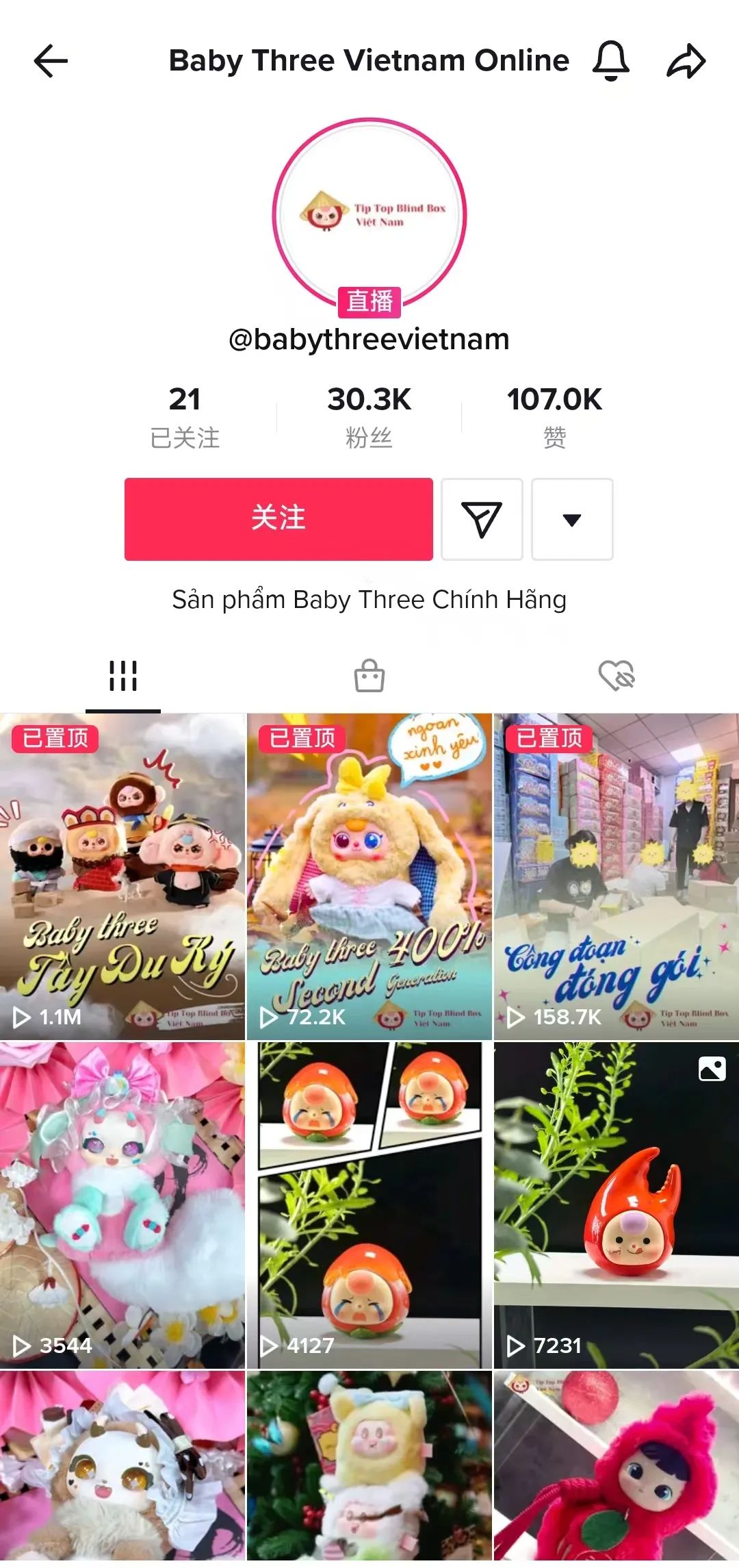Tap the 赞 likes count
This screenshot has height=1568, width=739.
click(554, 414)
